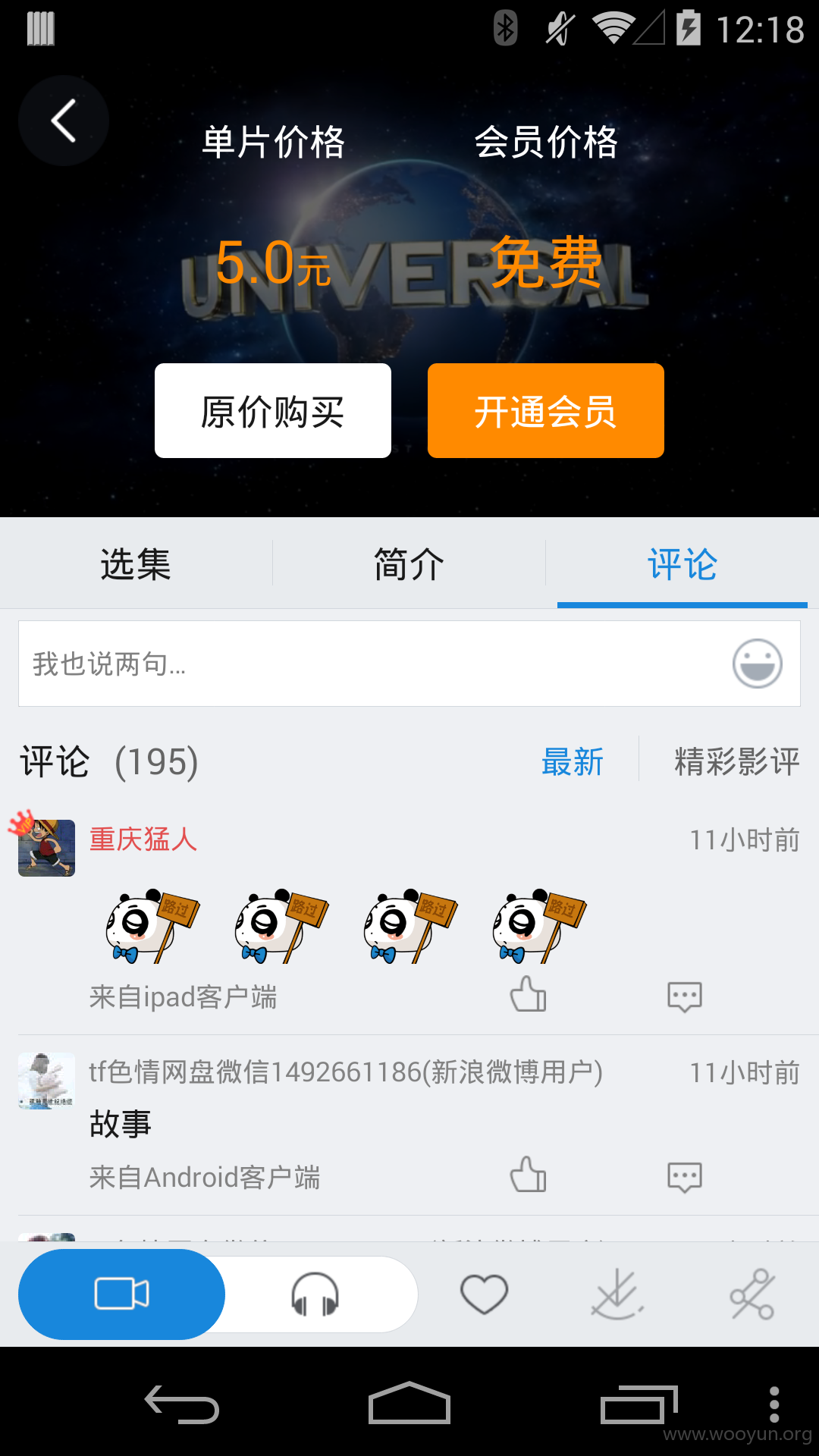Open the 简介 tab
The image size is (819, 1456).
pos(409,563)
